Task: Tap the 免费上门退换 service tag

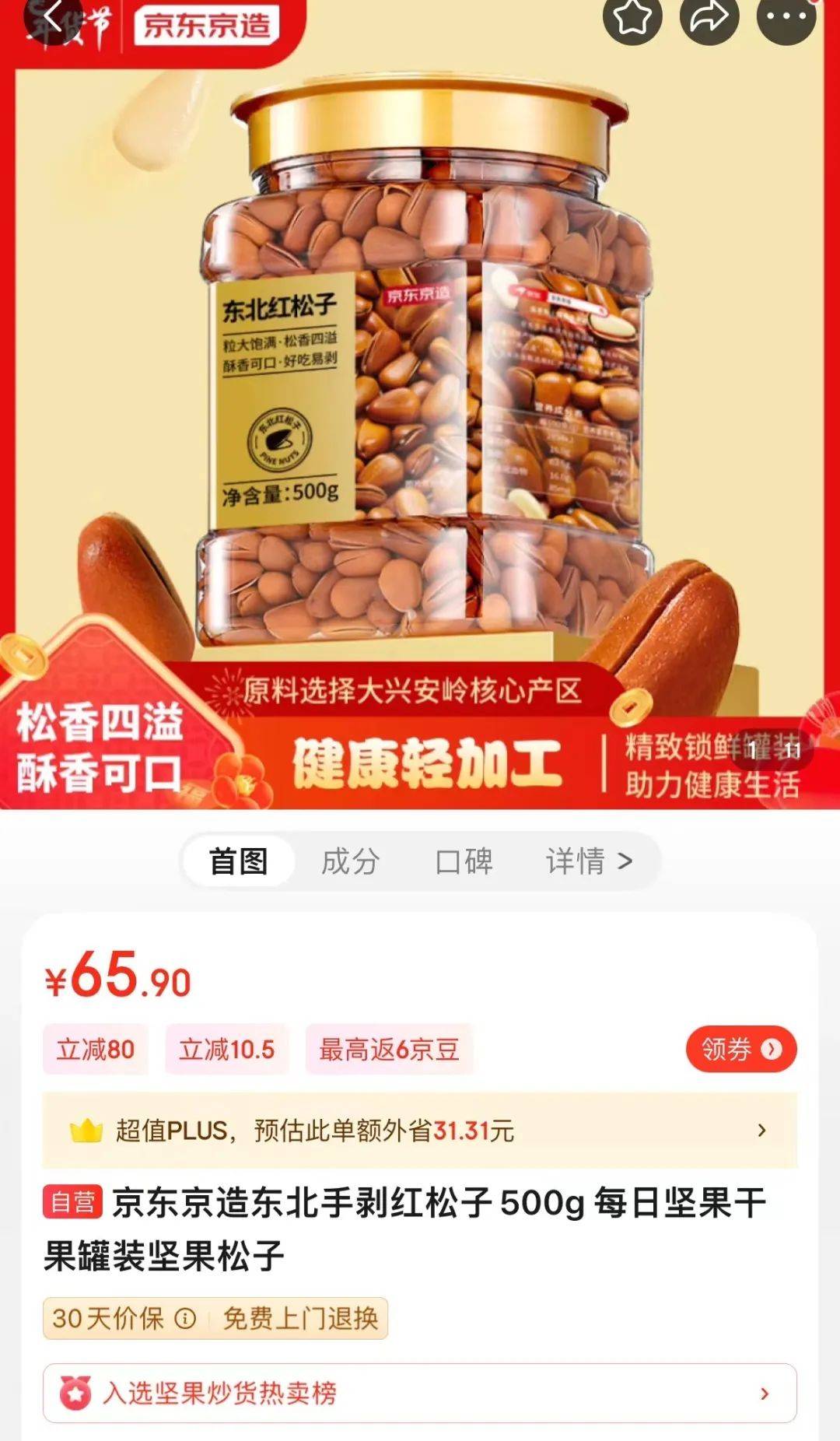Action: pos(300,1318)
